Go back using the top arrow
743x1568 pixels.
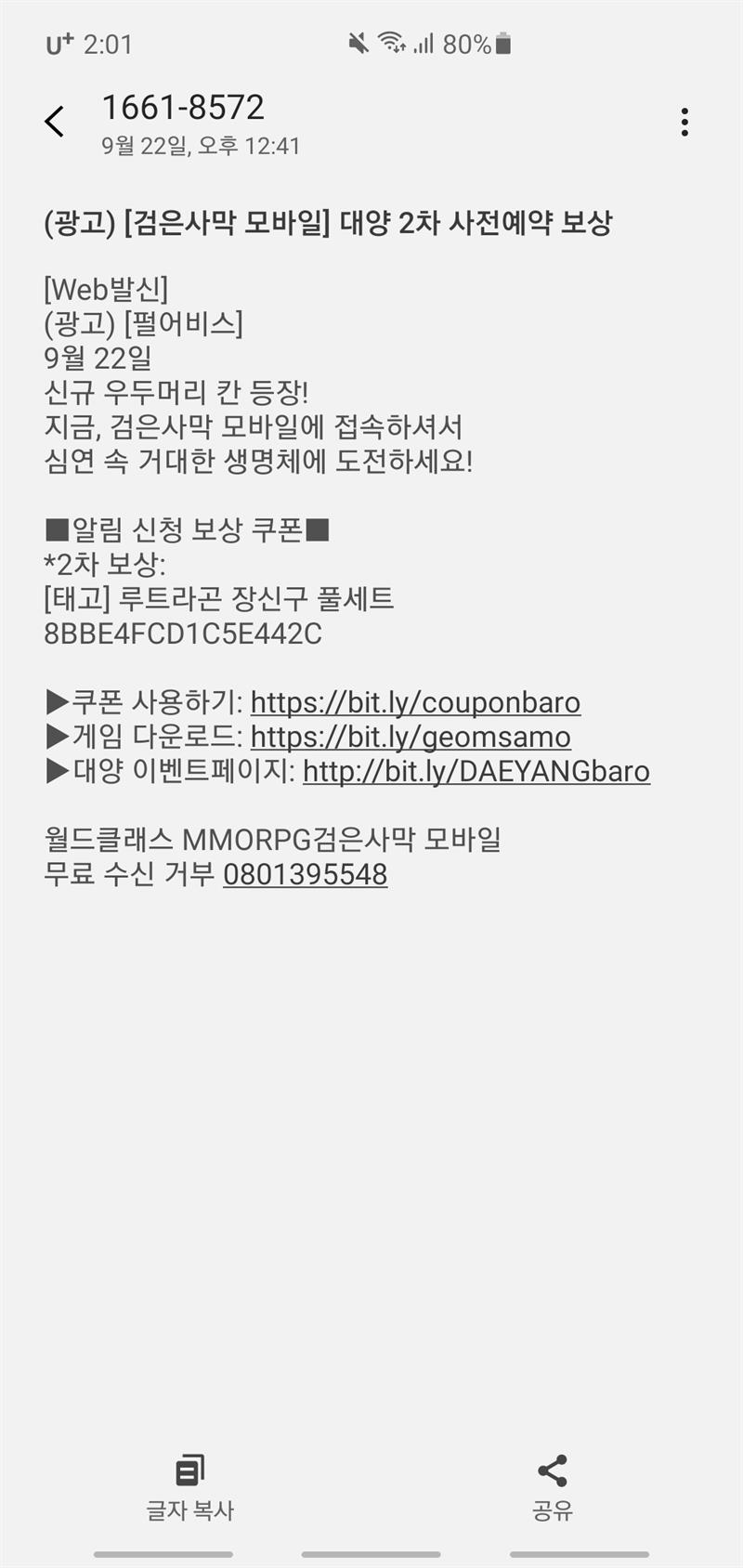tap(55, 122)
